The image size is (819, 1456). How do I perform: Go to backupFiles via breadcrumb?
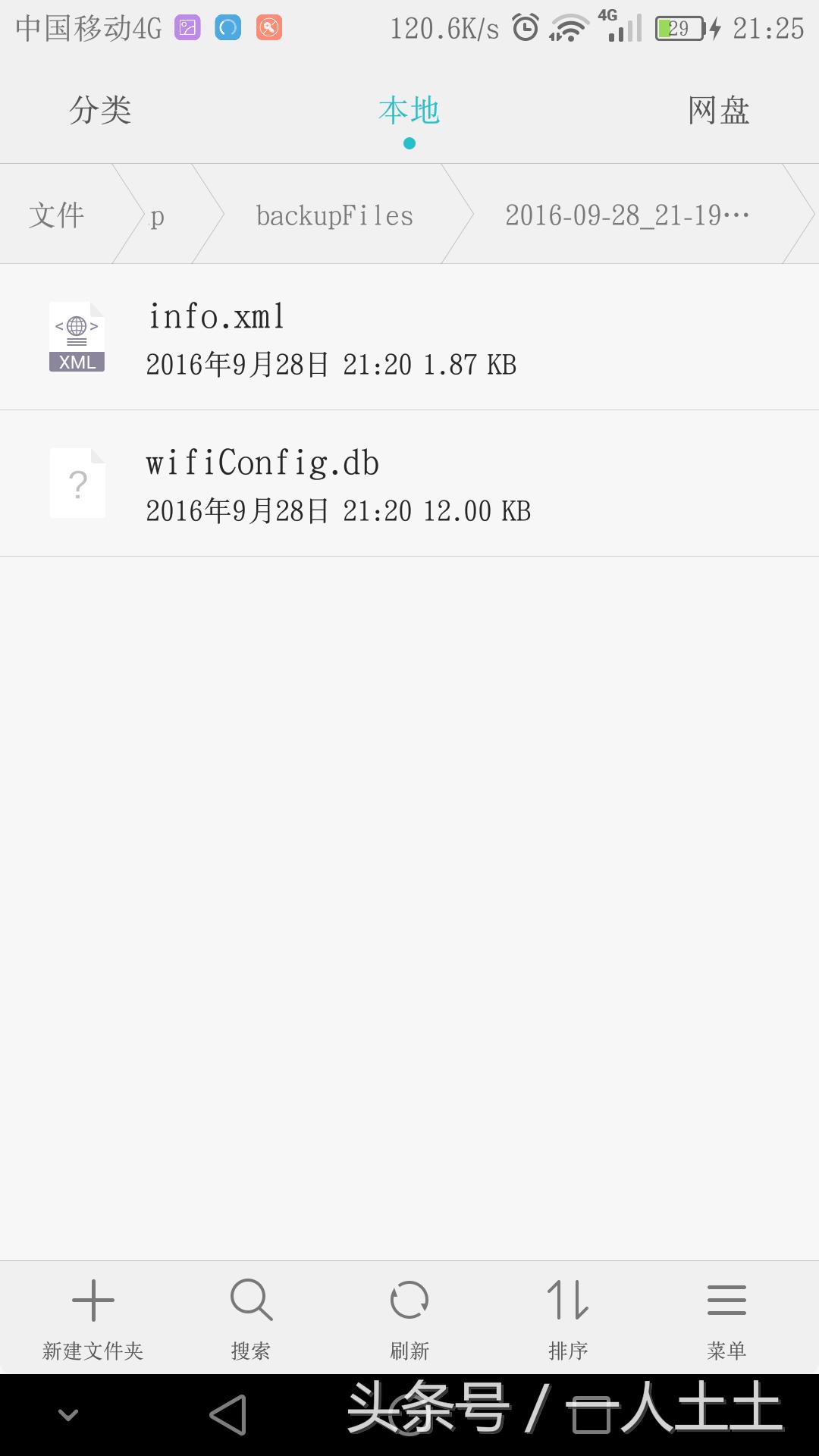[x=334, y=215]
